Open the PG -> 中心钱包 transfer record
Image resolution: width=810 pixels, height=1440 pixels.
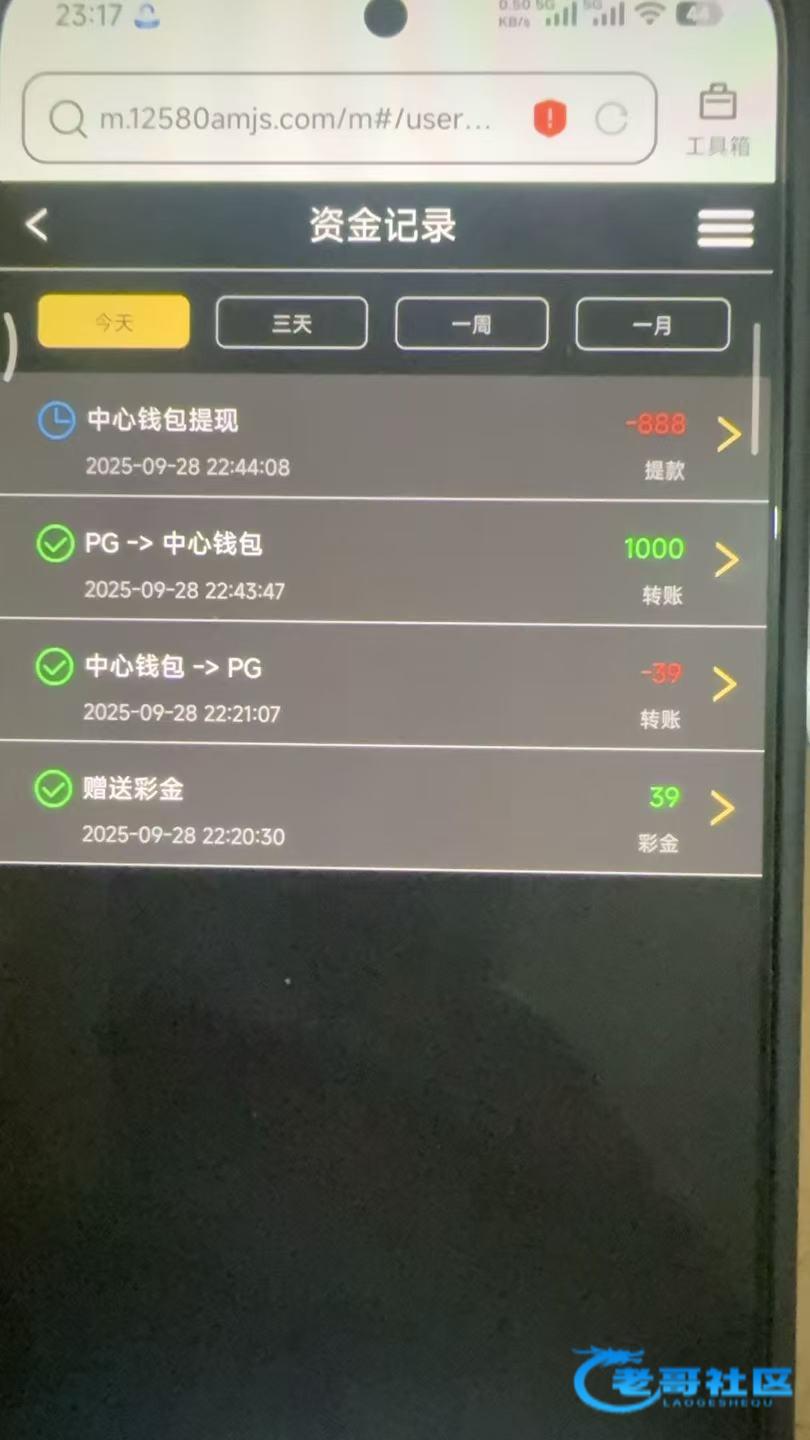(x=383, y=562)
